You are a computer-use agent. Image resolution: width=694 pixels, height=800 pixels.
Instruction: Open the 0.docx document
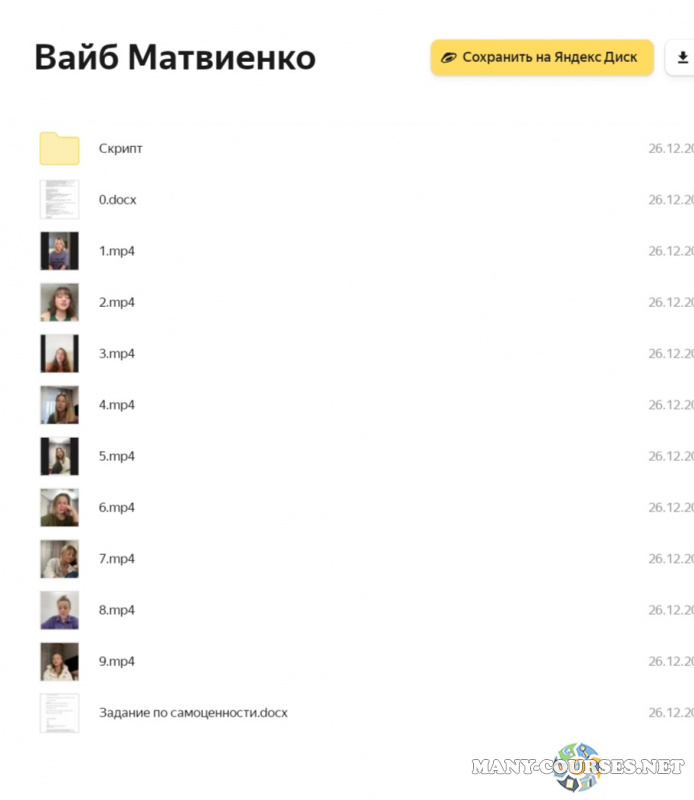[117, 200]
